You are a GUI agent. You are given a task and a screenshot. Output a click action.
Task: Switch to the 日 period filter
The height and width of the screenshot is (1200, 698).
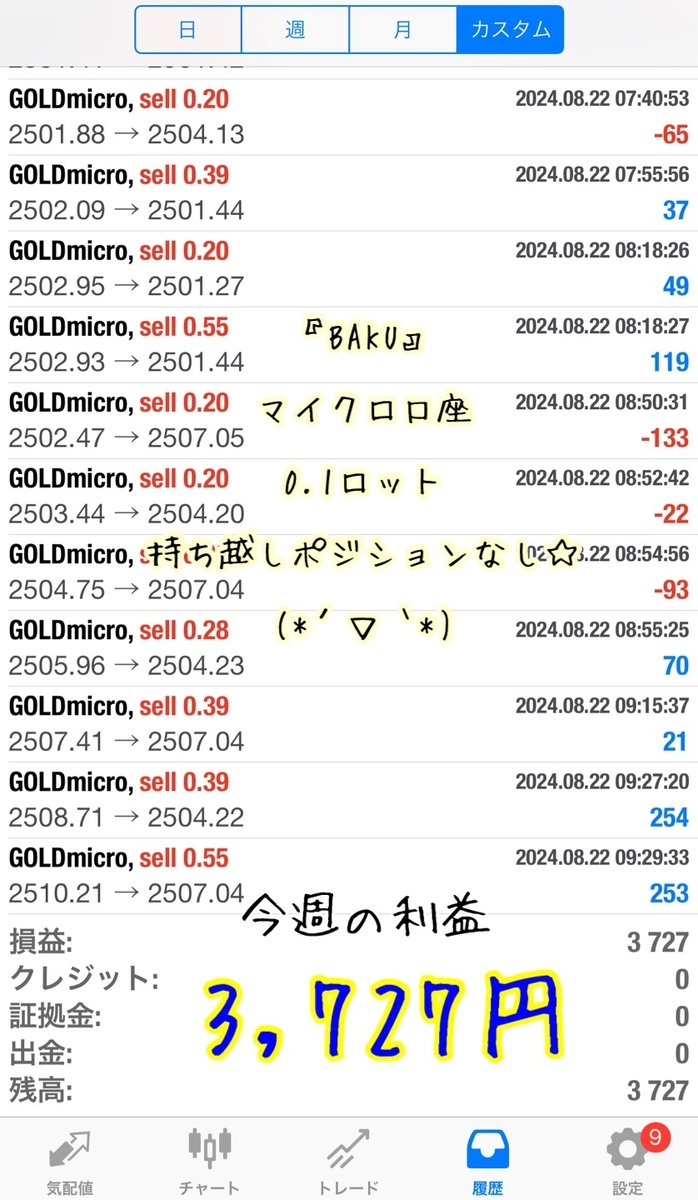[x=188, y=30]
